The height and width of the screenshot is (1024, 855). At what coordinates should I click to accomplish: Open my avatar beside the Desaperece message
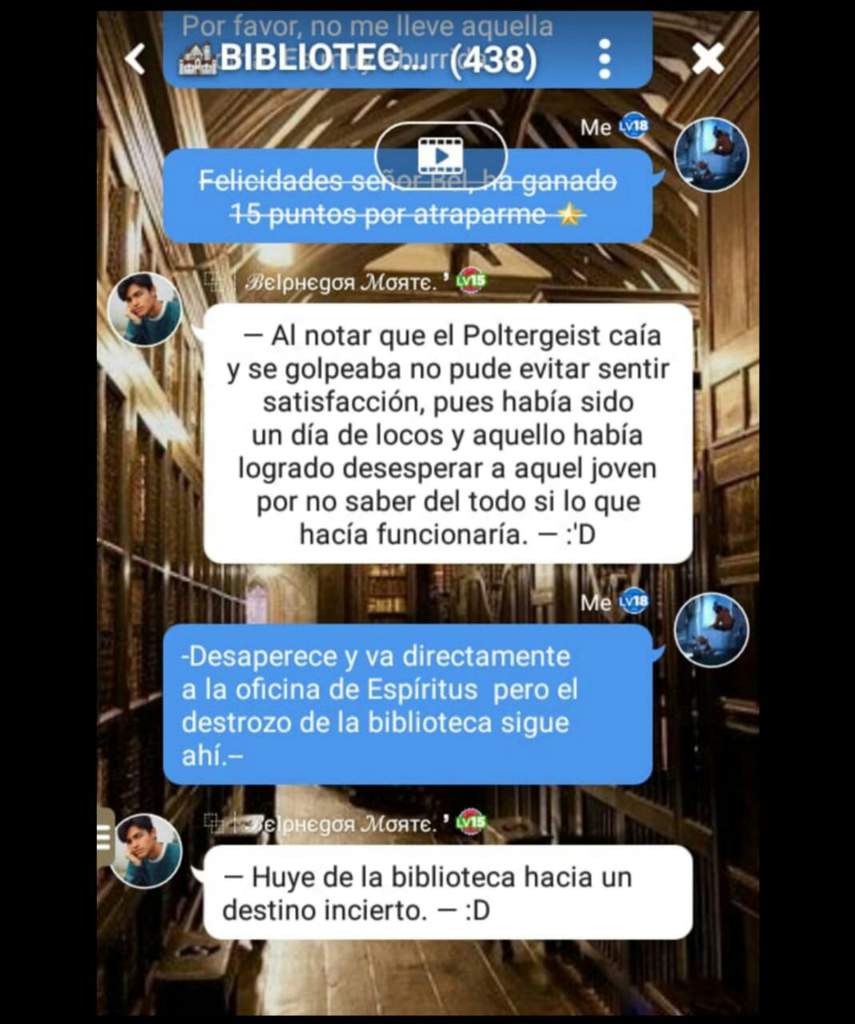(711, 629)
